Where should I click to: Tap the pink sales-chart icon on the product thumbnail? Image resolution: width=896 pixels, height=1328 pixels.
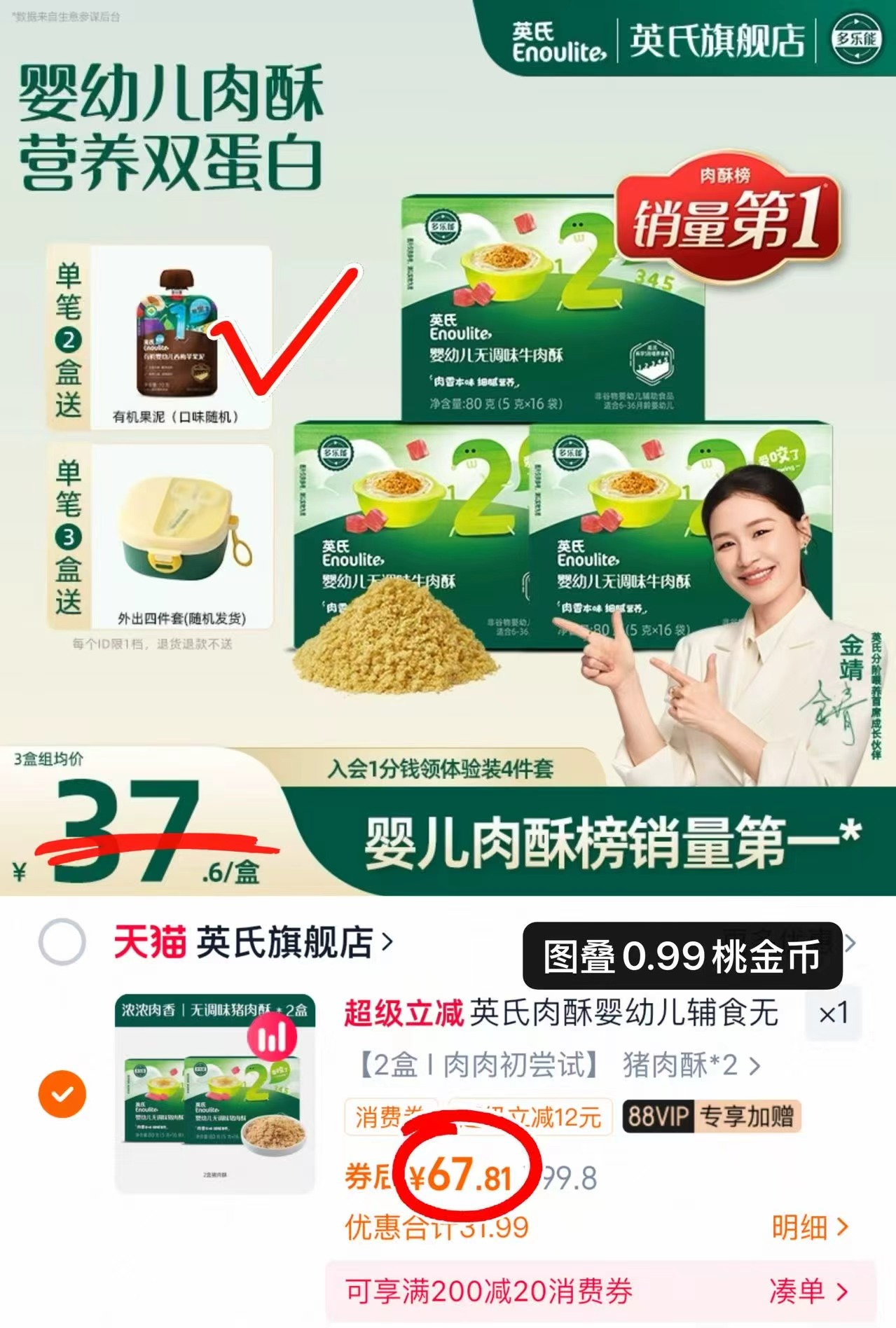coord(272,1038)
